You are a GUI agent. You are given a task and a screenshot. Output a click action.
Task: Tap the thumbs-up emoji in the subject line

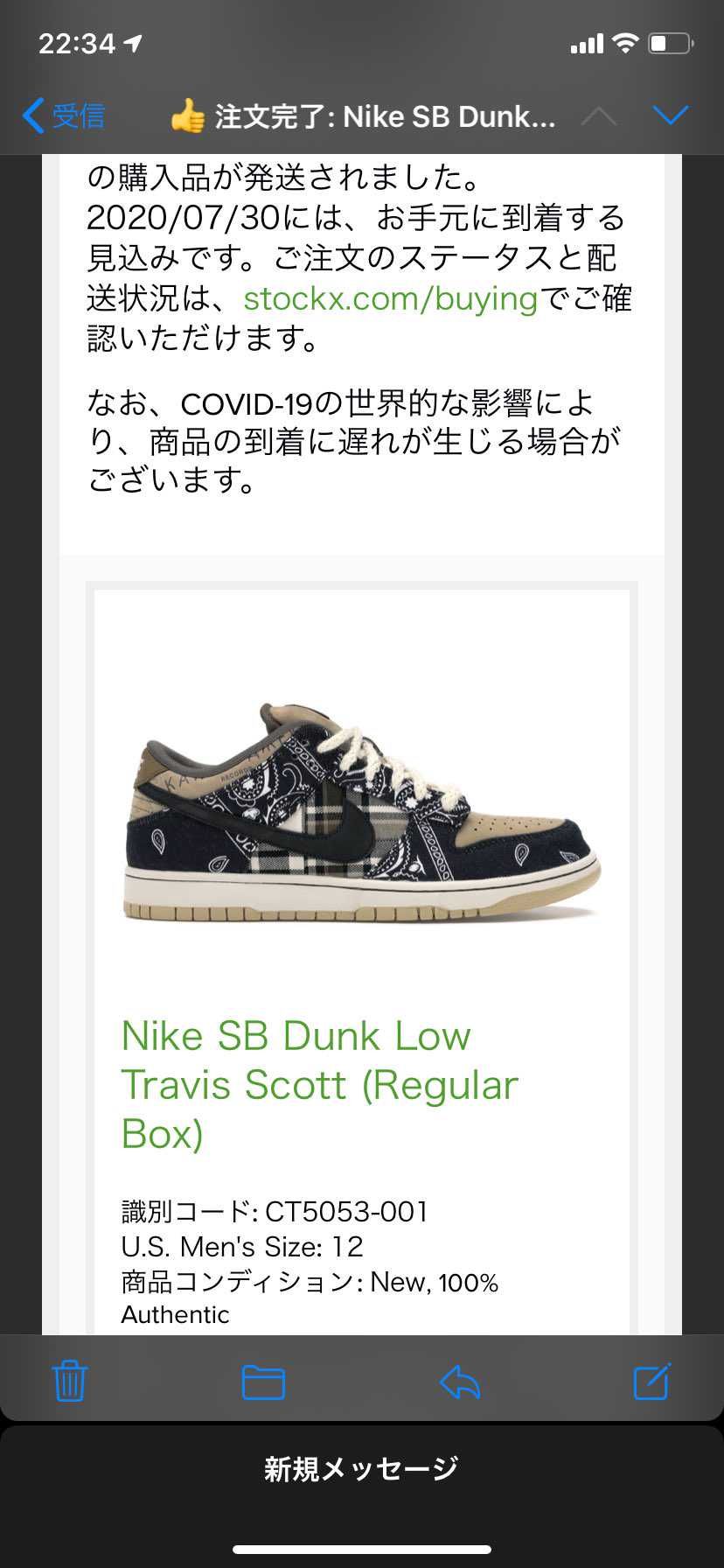click(186, 115)
